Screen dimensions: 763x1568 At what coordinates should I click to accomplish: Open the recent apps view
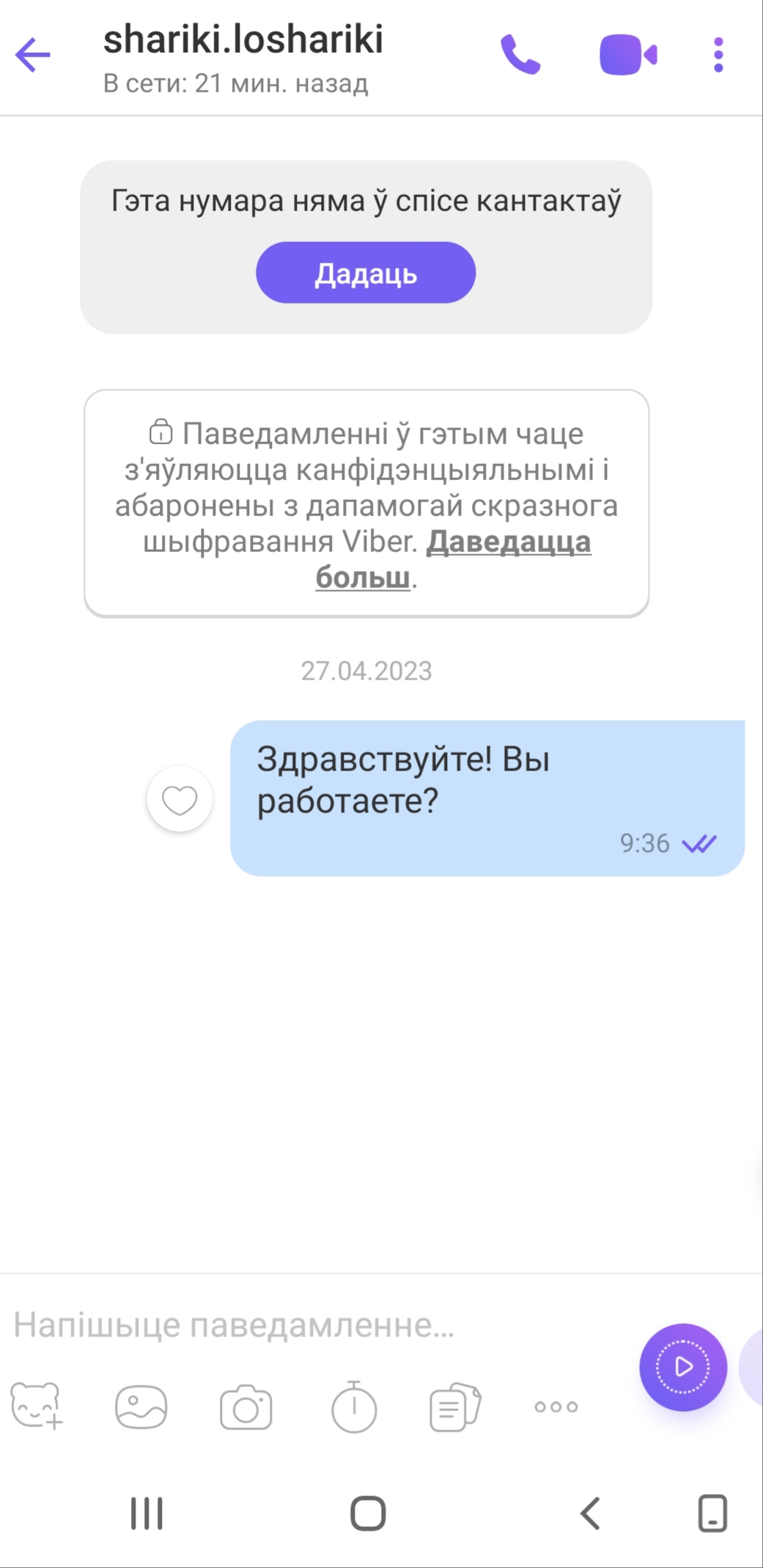[147, 1513]
